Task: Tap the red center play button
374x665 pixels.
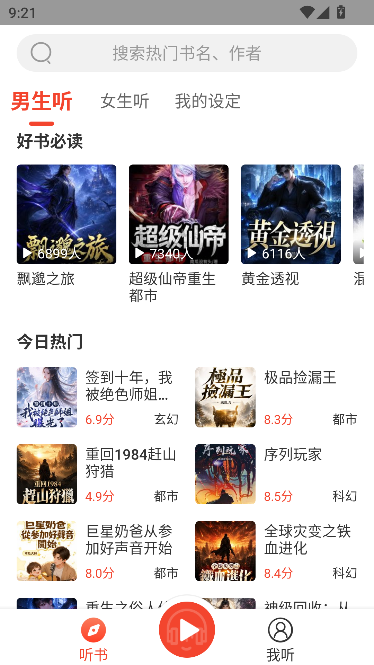Action: pos(187,630)
